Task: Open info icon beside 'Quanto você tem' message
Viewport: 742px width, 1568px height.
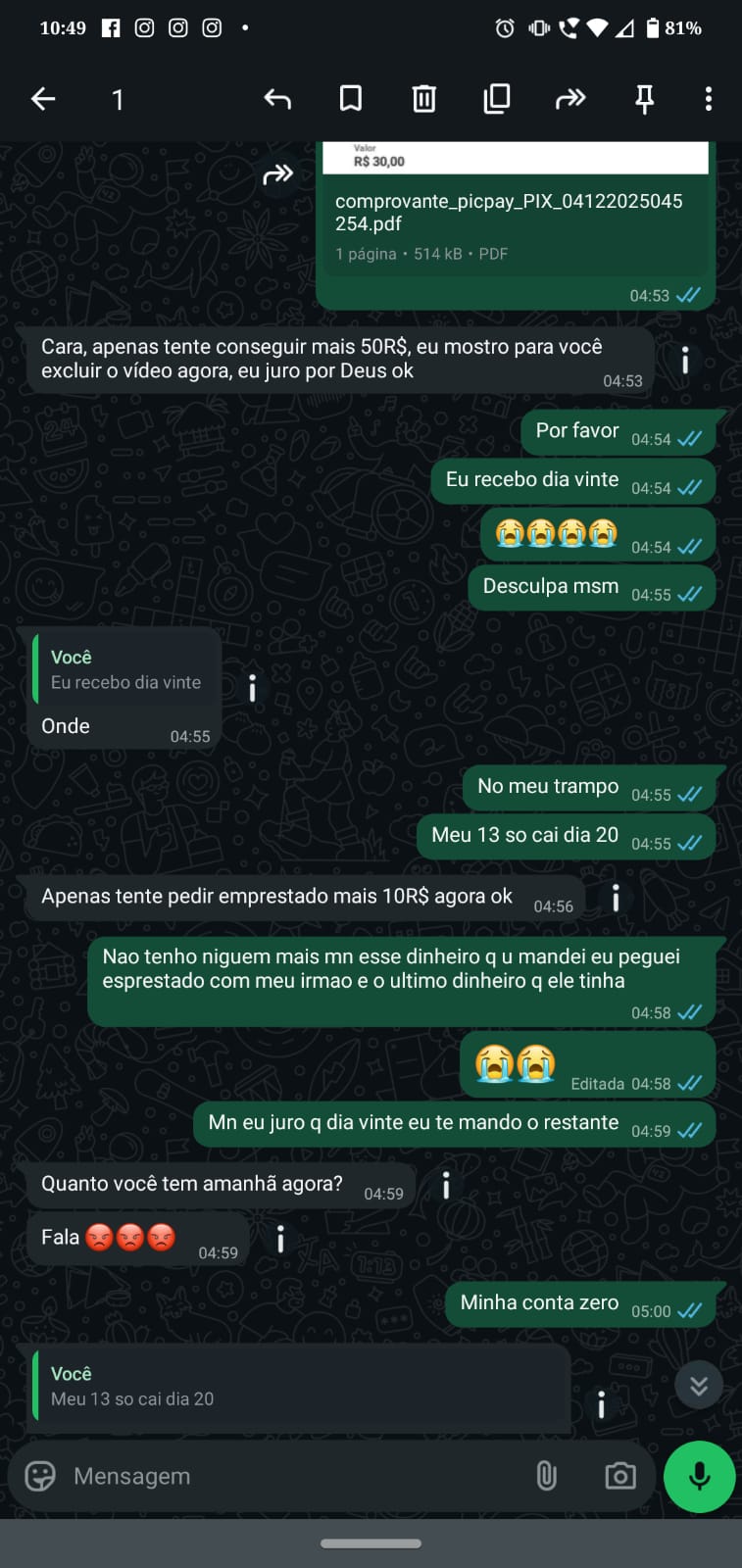Action: pyautogui.click(x=446, y=1186)
